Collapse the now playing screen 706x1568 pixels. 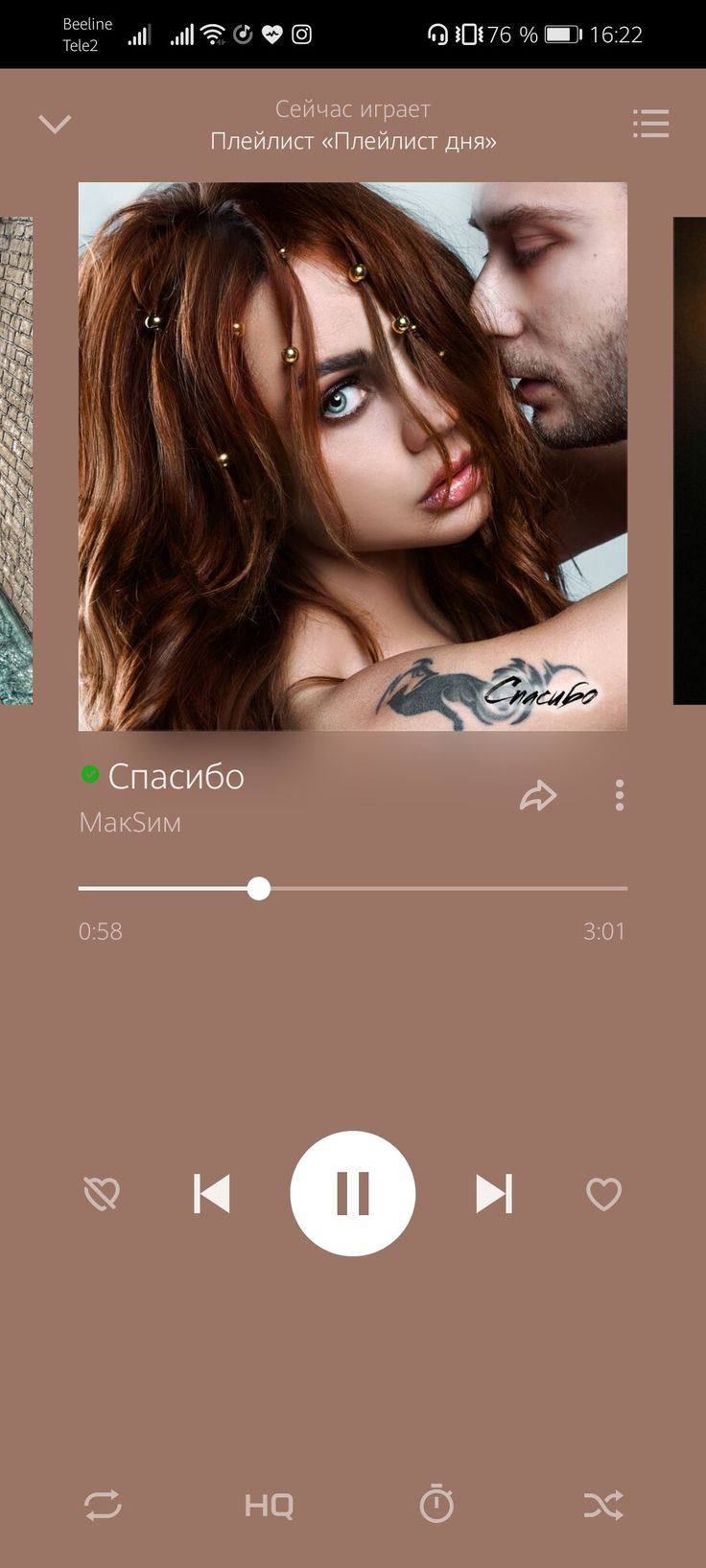[55, 124]
